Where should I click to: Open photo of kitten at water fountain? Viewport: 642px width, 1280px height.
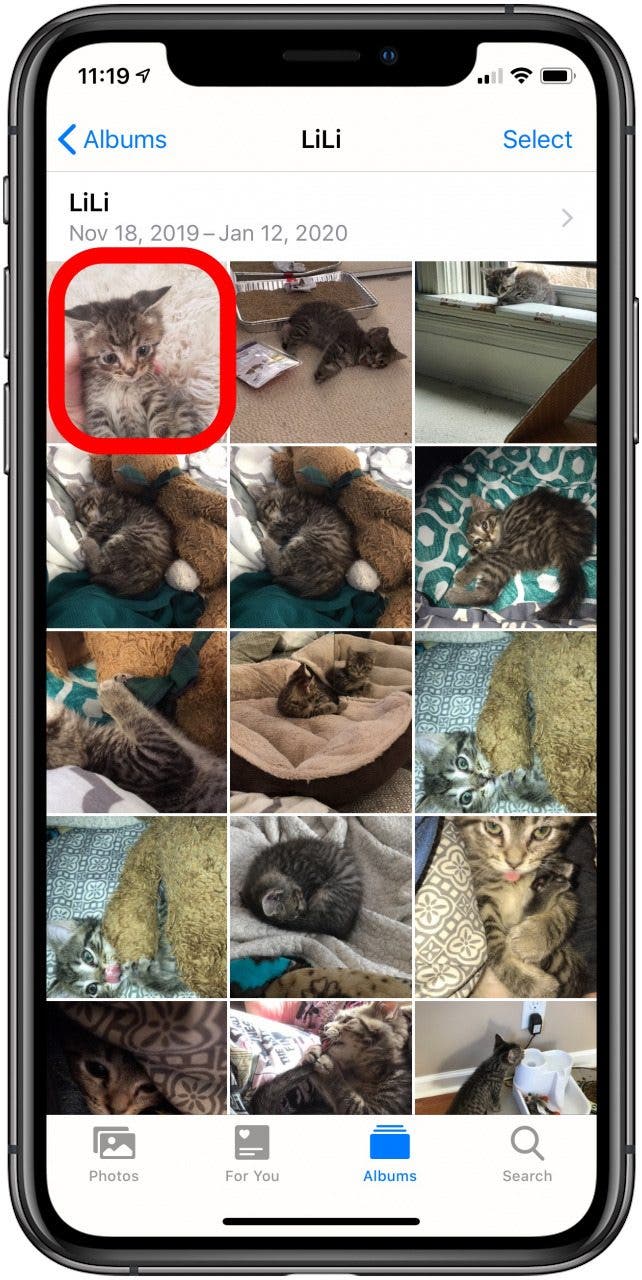505,1058
